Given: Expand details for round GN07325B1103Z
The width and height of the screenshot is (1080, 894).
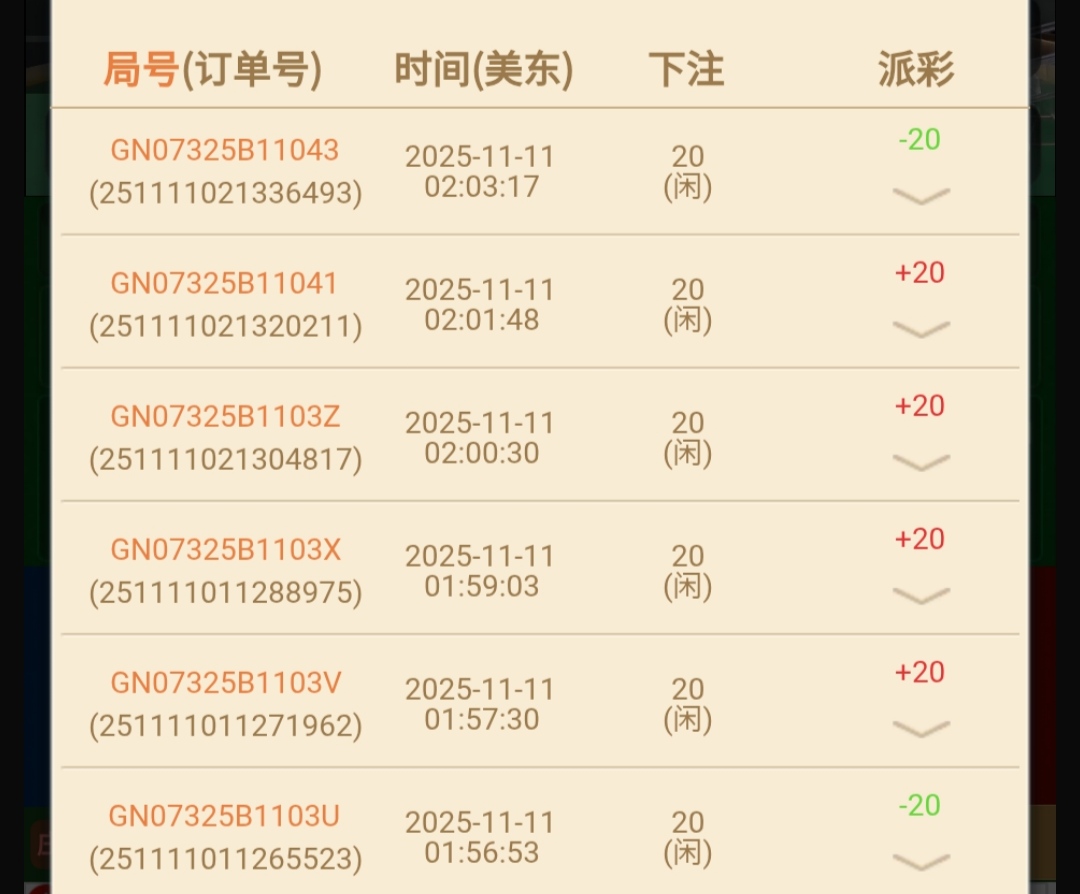Looking at the screenshot, I should pos(920,462).
